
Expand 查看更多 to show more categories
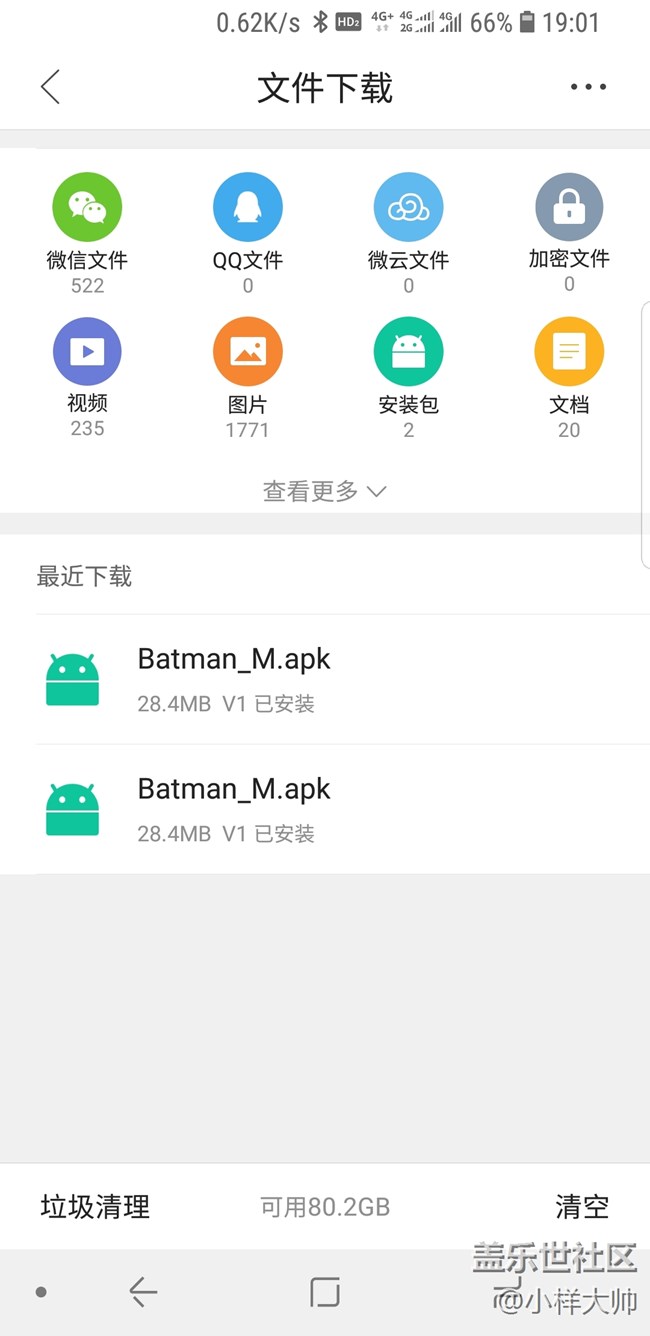point(324,491)
